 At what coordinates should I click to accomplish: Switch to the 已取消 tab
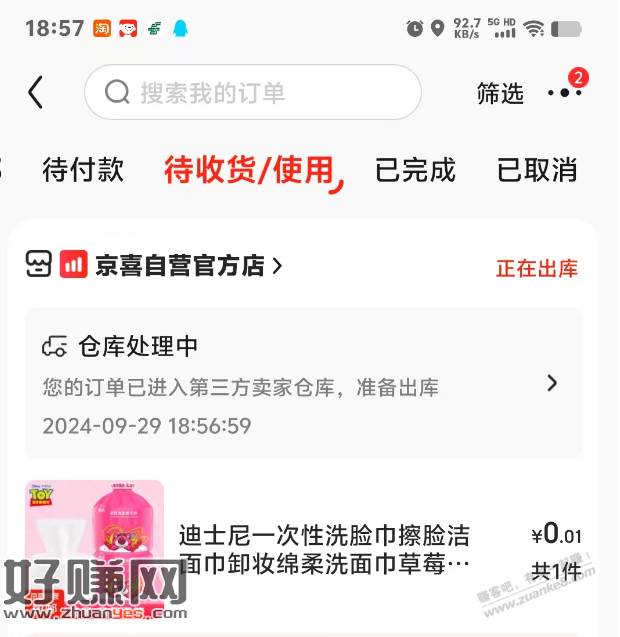click(x=537, y=170)
